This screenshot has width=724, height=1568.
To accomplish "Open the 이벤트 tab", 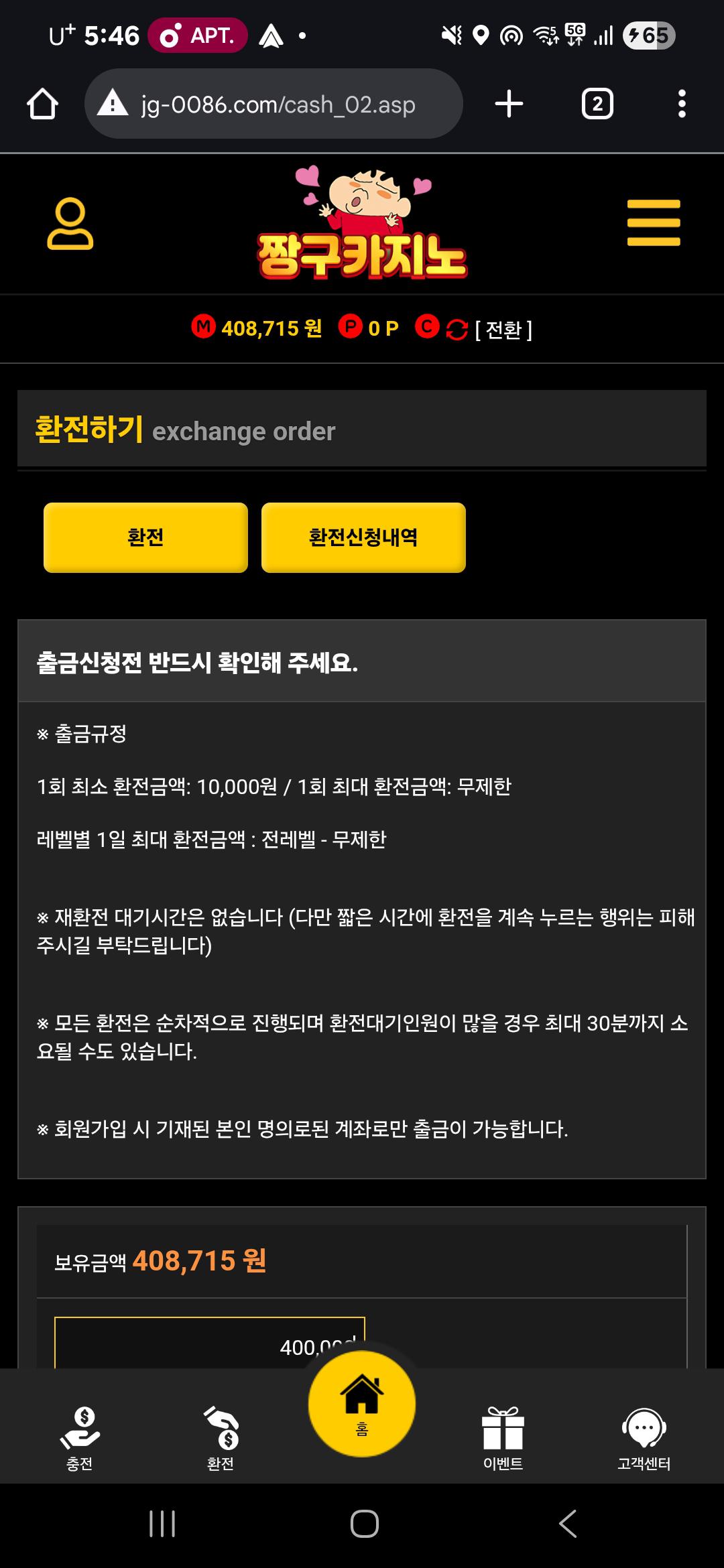I will click(503, 1438).
